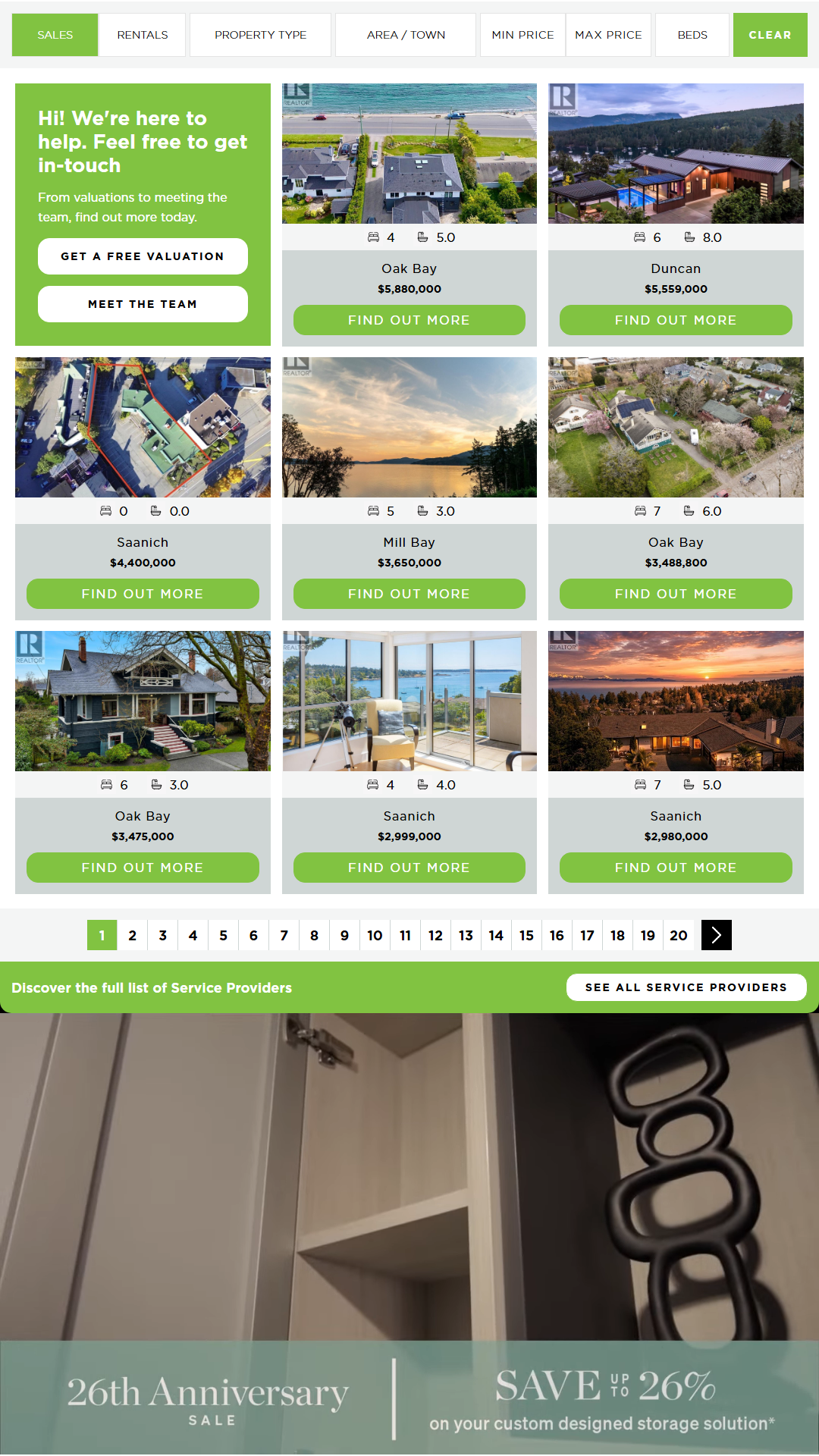
Task: Tap Get a Free Valuation
Action: click(143, 256)
